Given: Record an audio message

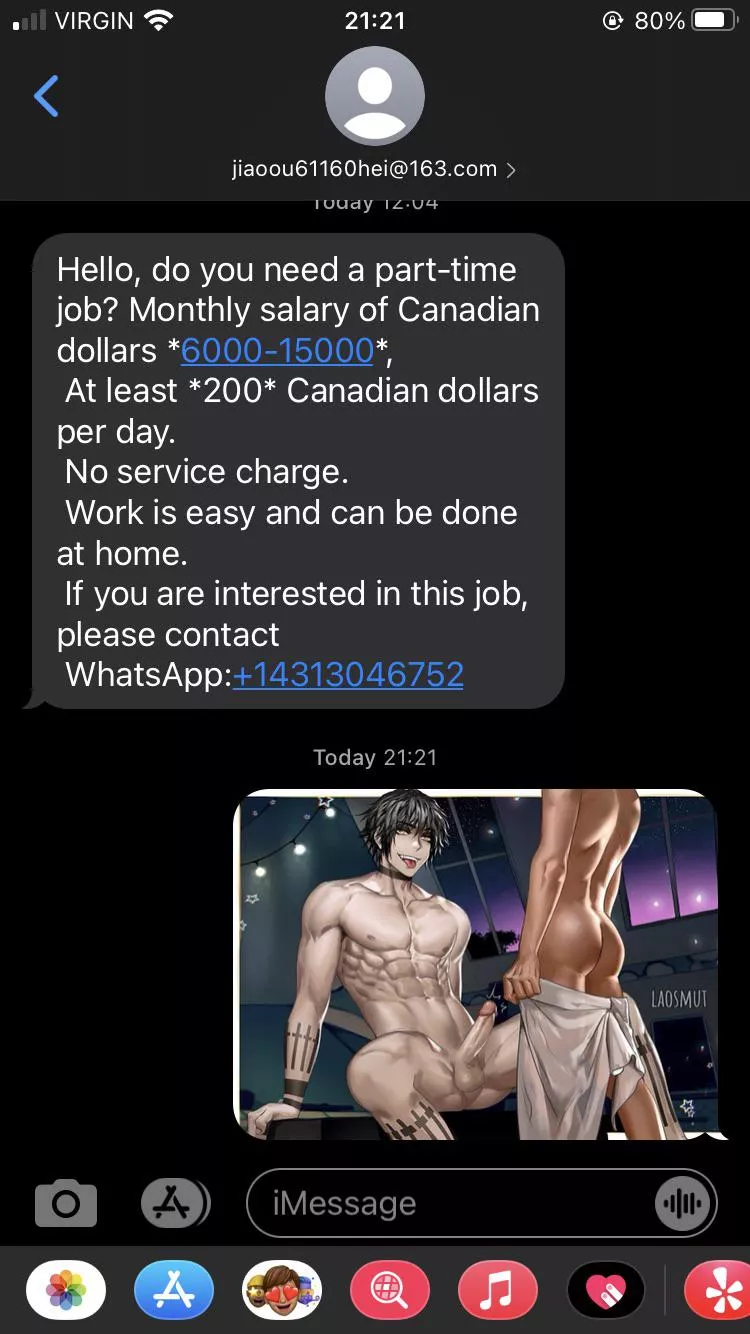Looking at the screenshot, I should [x=685, y=1203].
